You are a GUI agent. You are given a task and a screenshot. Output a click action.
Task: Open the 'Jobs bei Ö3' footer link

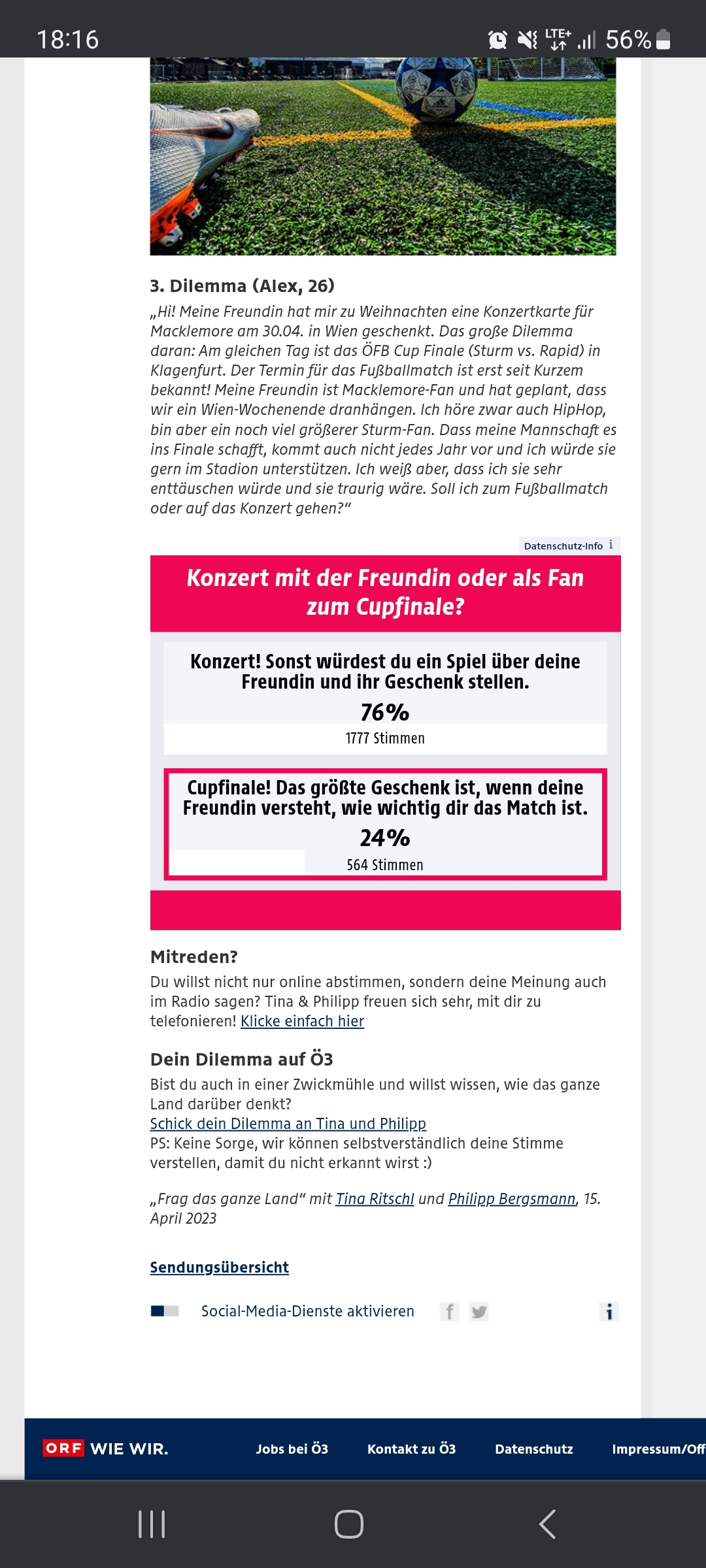(292, 1449)
